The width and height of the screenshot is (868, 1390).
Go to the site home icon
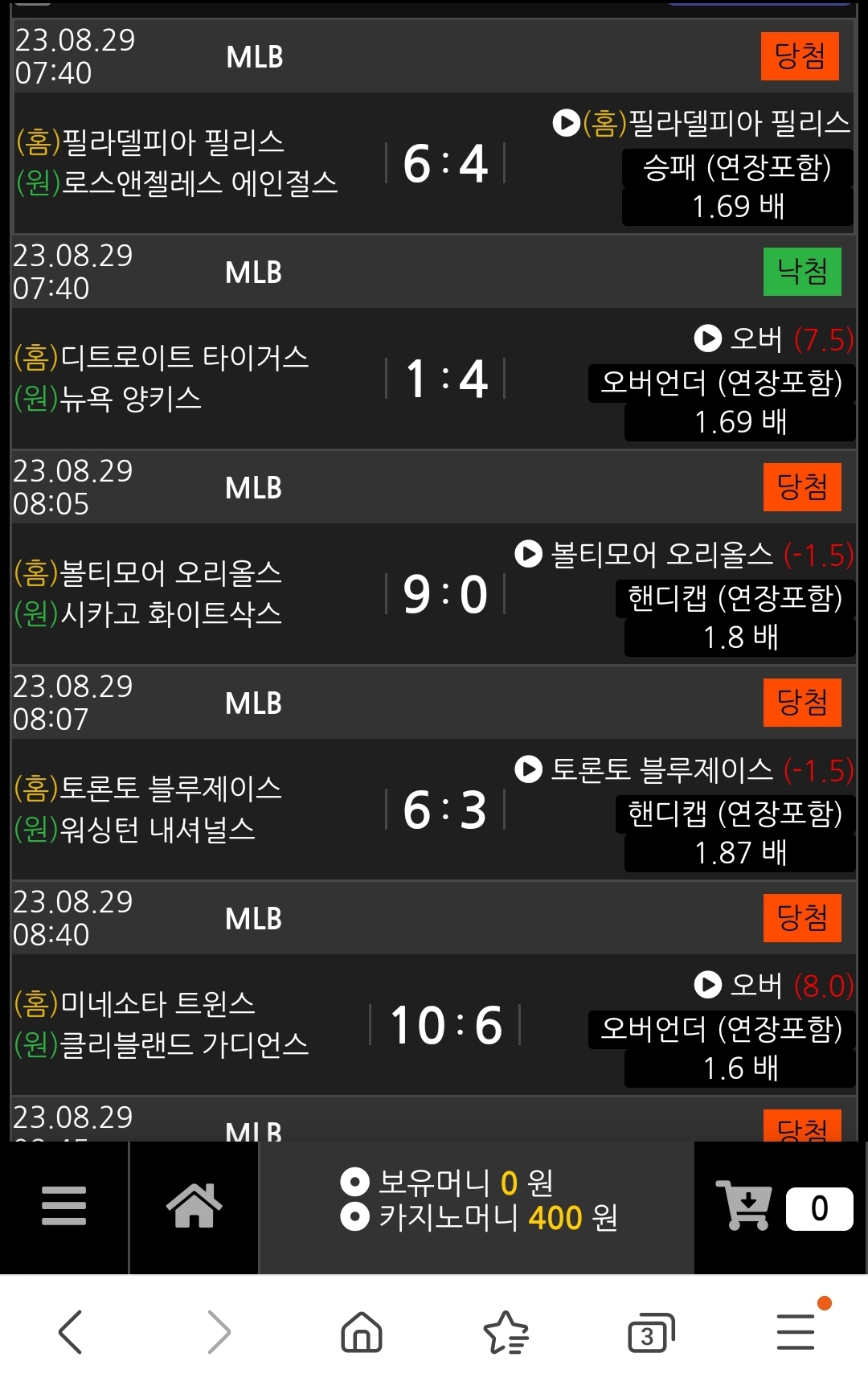pyautogui.click(x=194, y=1206)
